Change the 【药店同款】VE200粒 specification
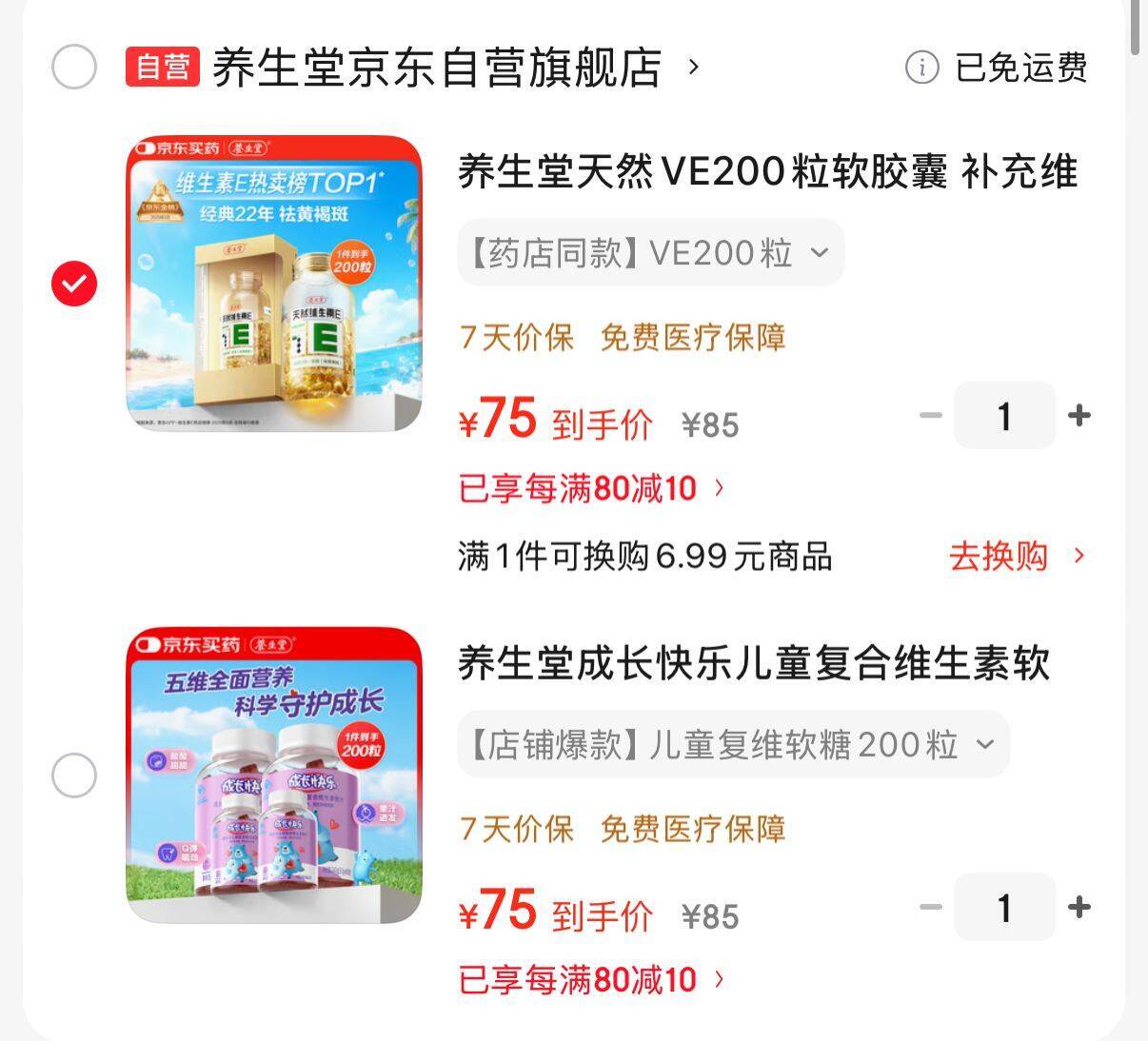The height and width of the screenshot is (1041, 1148). coord(650,253)
